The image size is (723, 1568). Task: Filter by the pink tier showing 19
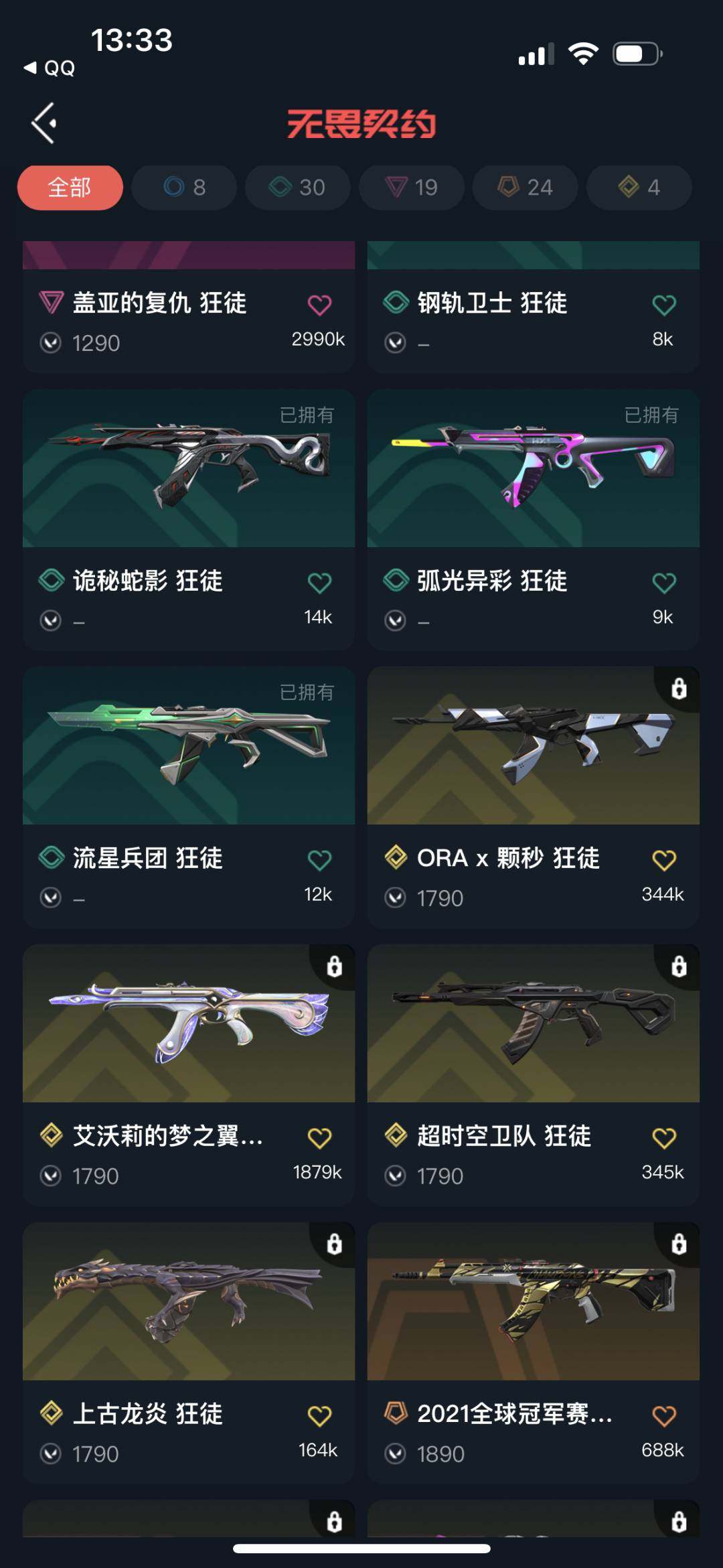pos(411,187)
